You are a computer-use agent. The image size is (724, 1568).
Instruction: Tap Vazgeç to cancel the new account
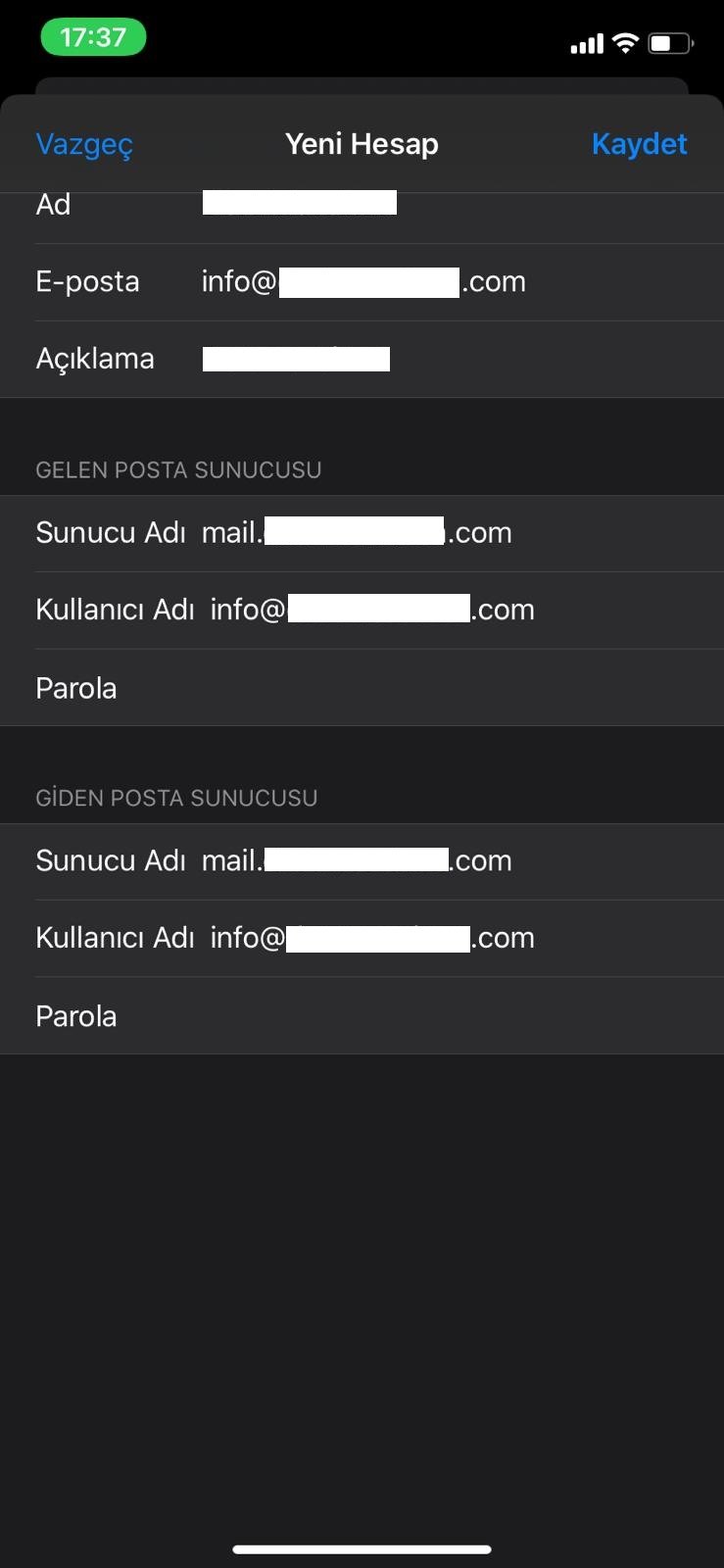pos(84,144)
